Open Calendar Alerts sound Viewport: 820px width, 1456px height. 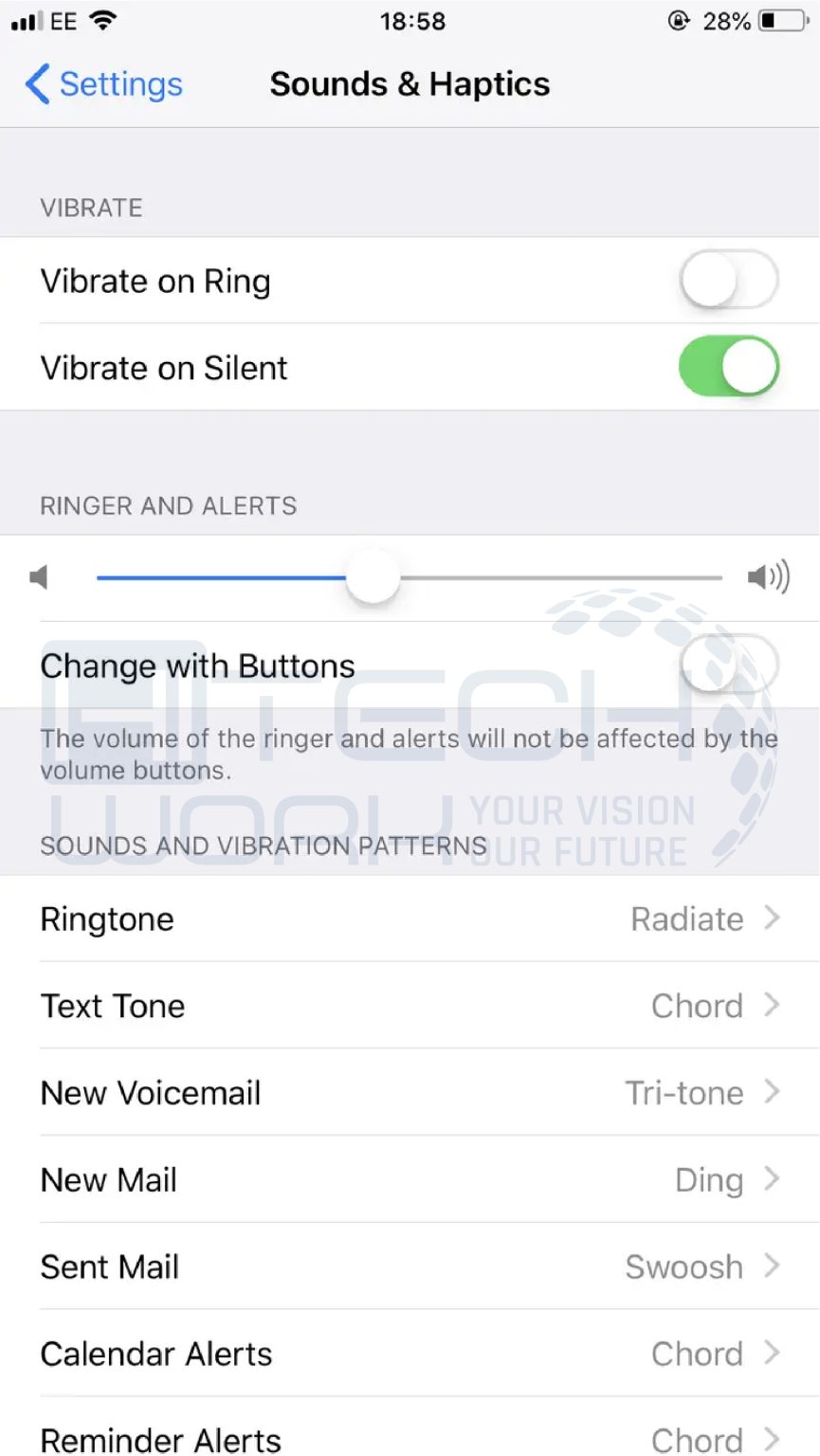[x=410, y=1354]
